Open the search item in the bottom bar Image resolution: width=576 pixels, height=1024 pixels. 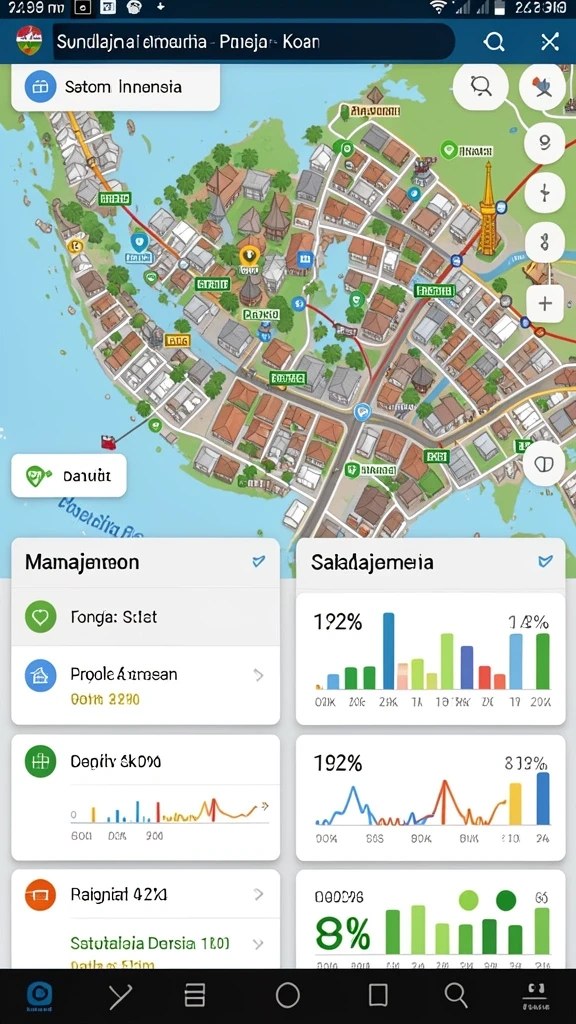coord(456,995)
